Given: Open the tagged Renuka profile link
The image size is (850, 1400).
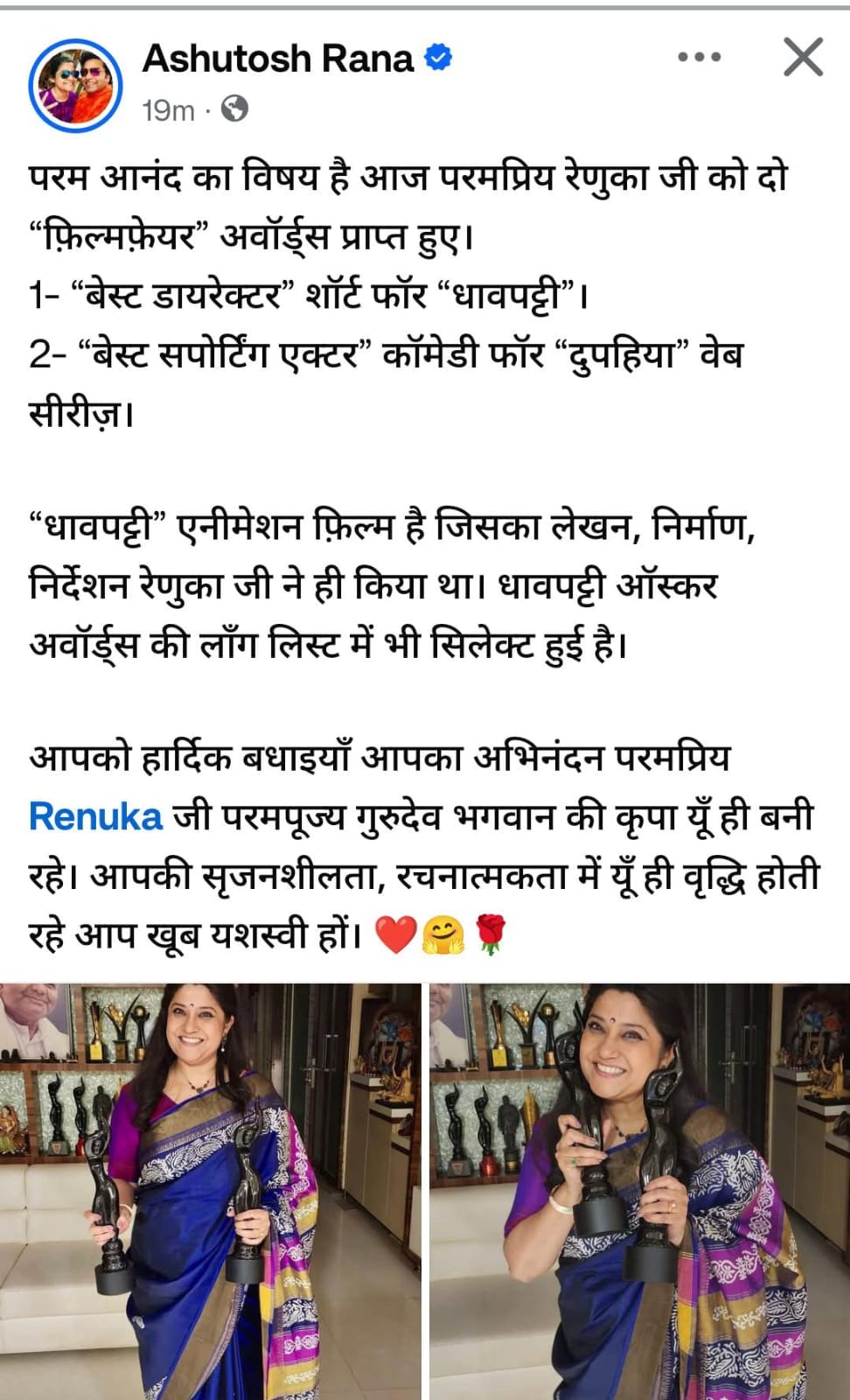Looking at the screenshot, I should pyautogui.click(x=95, y=816).
